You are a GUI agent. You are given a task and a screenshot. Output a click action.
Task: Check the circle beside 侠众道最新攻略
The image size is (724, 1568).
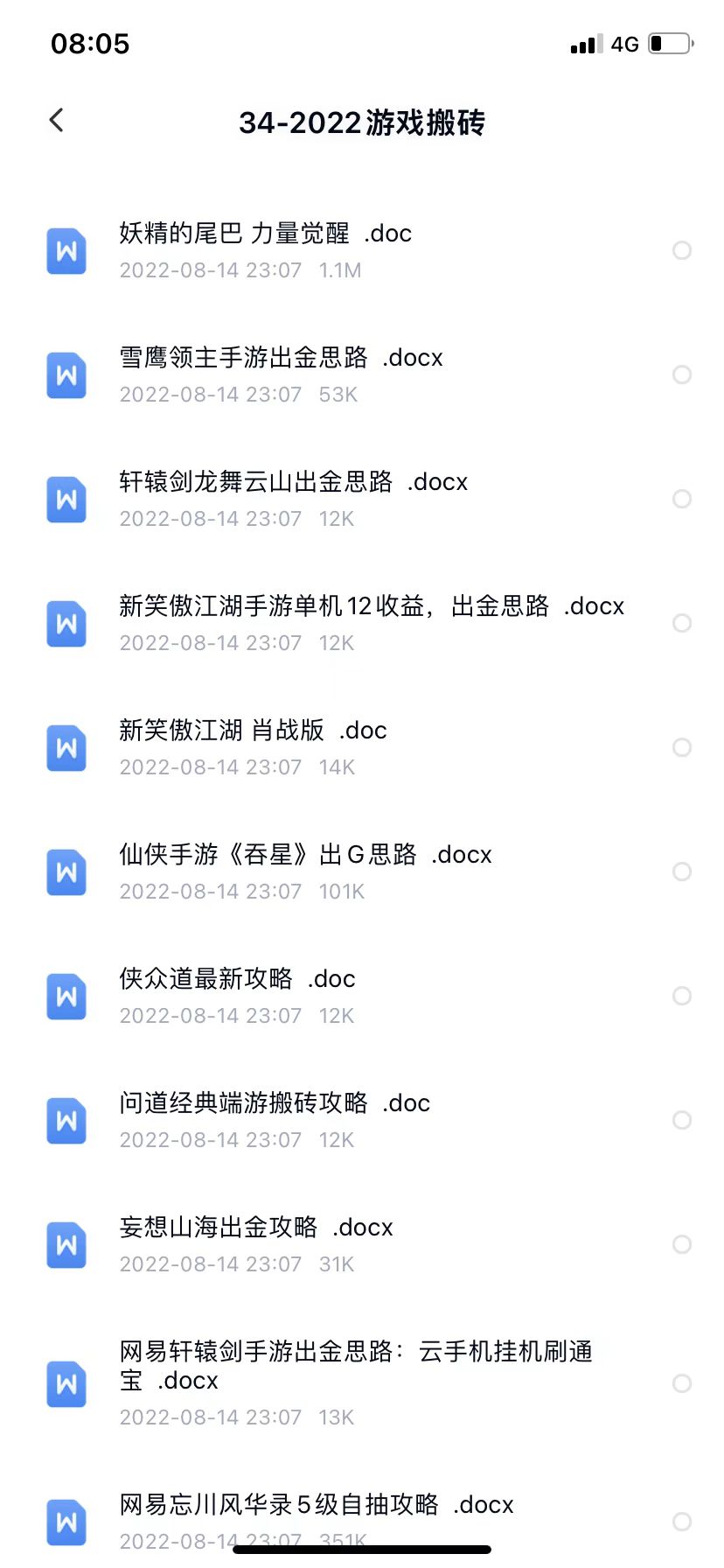(682, 997)
